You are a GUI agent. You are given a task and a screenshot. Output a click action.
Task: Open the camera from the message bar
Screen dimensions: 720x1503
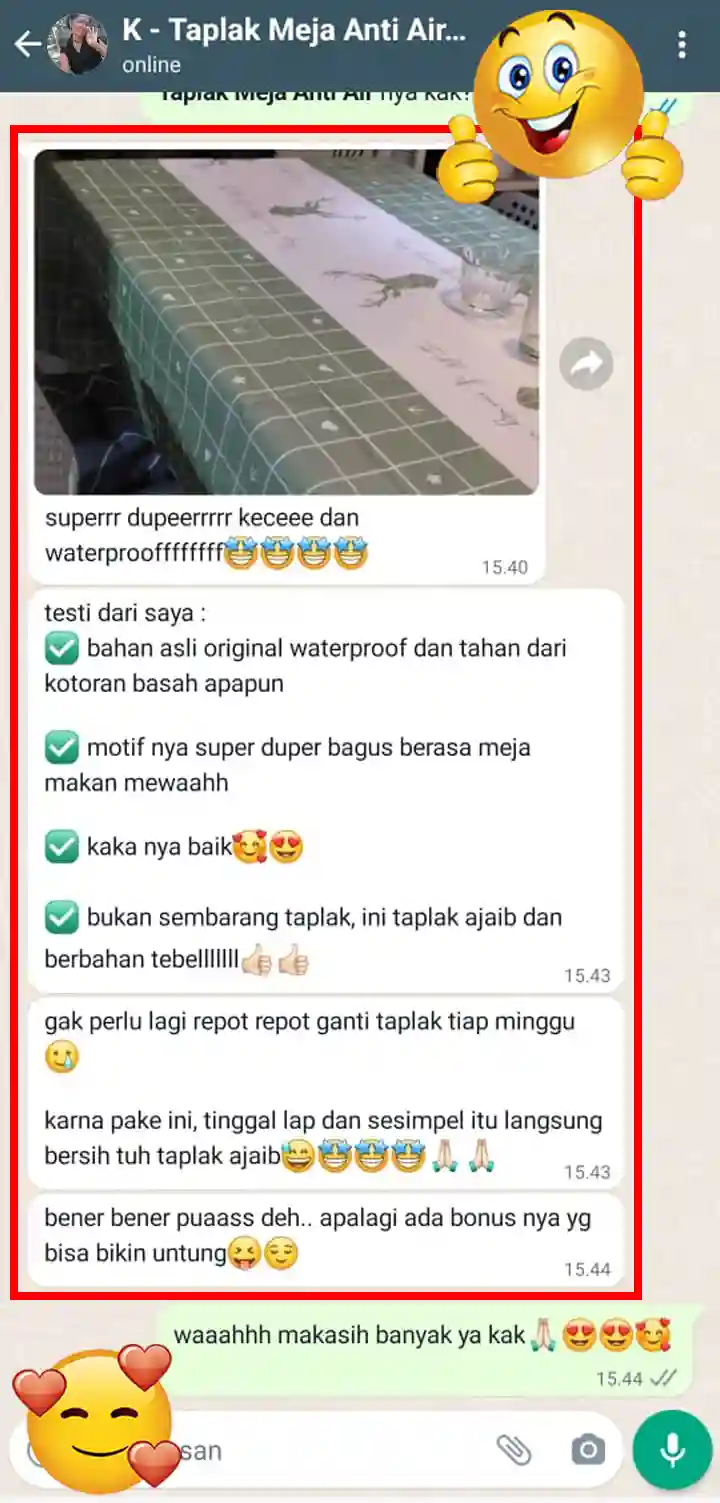587,1449
